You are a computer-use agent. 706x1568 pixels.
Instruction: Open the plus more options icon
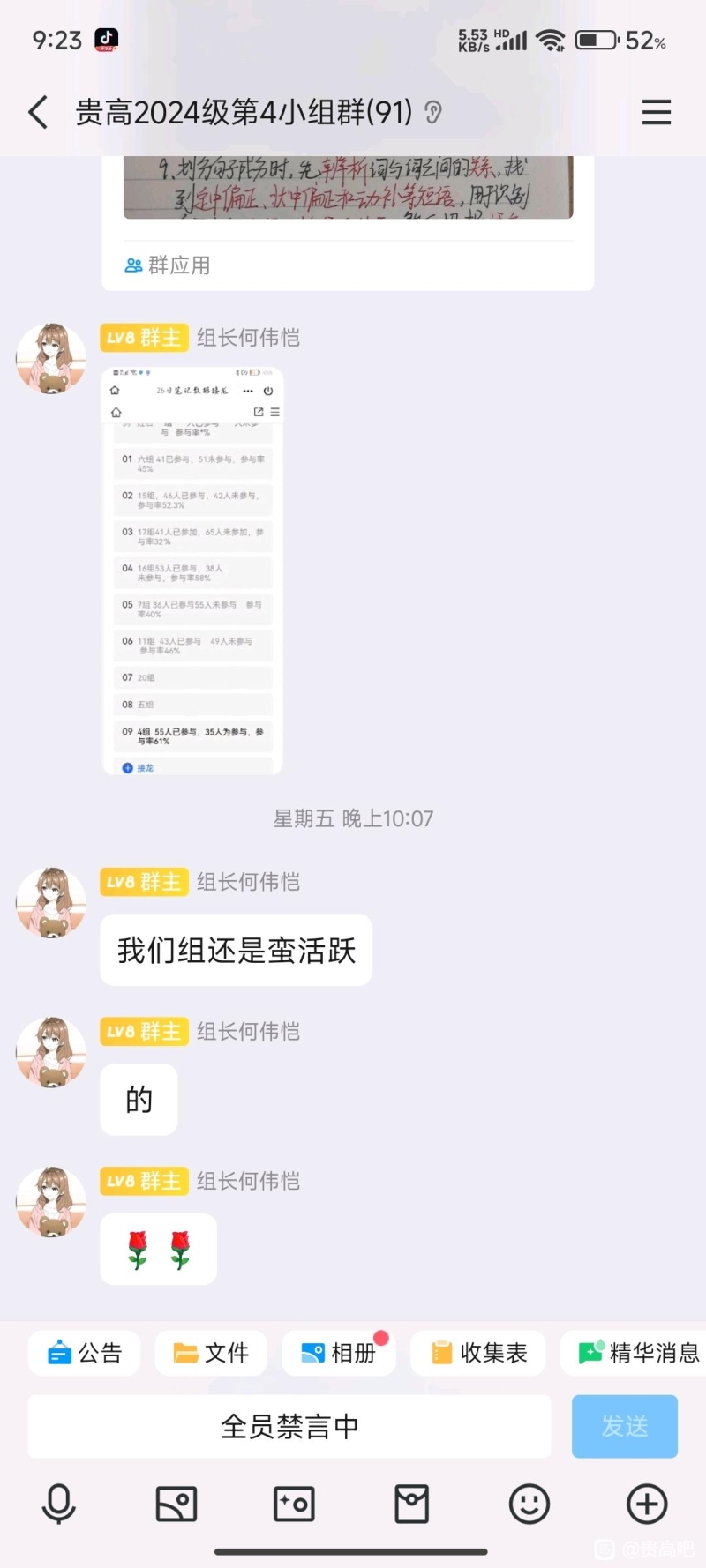[647, 1504]
